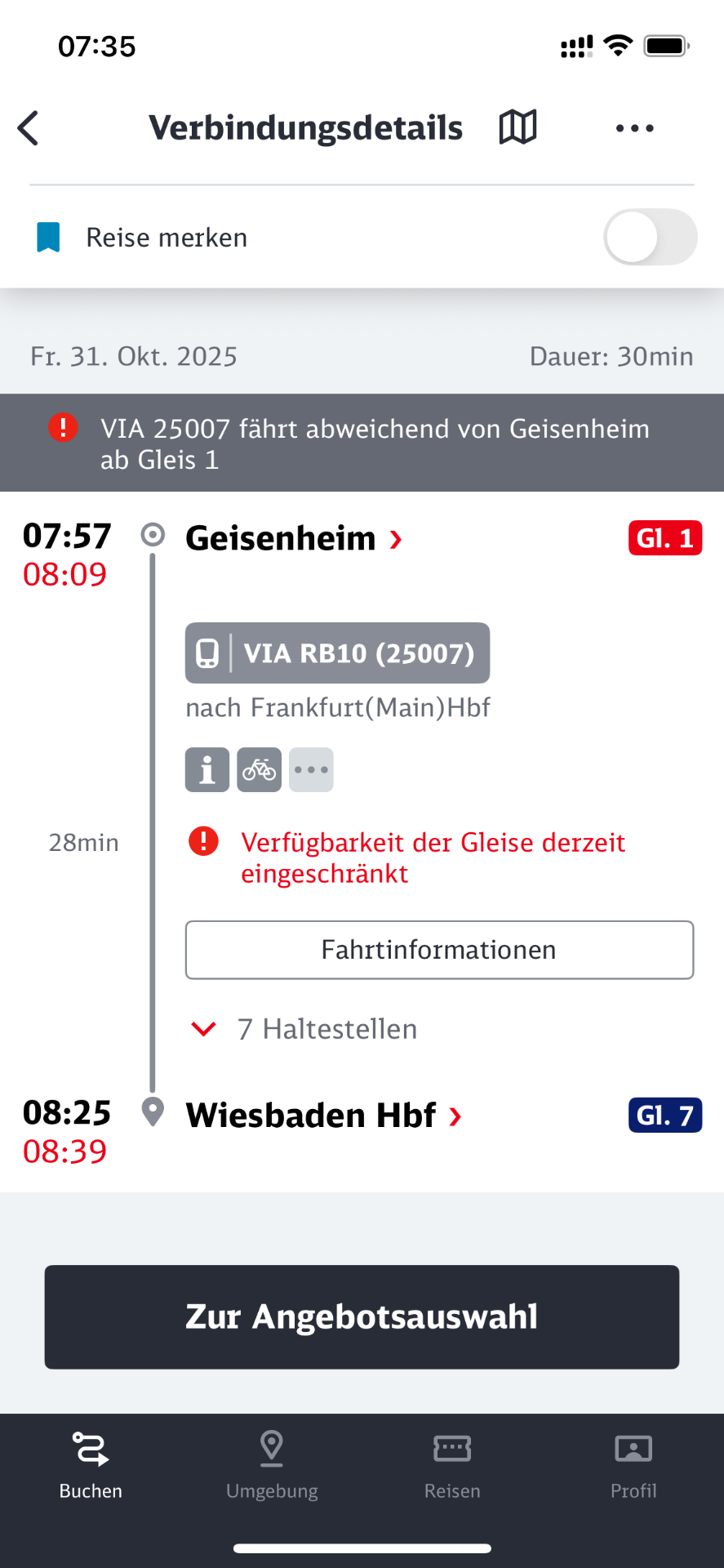Open the three-dot overflow menu
The height and width of the screenshot is (1568, 724).
(x=634, y=128)
